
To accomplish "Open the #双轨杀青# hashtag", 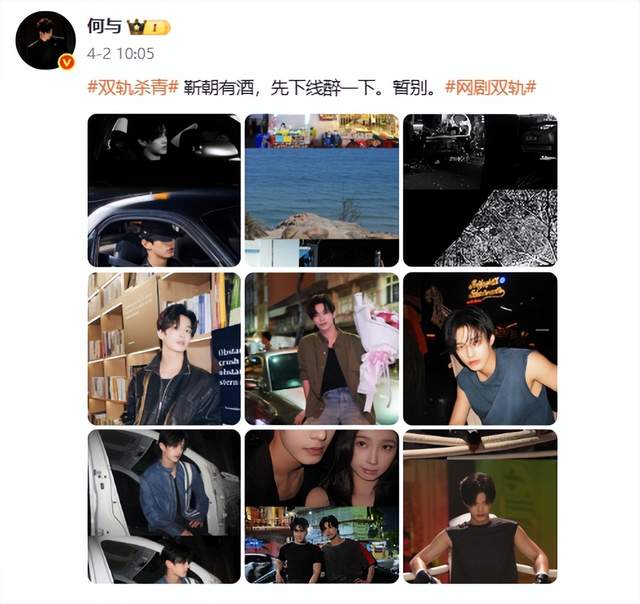I will 133,87.
